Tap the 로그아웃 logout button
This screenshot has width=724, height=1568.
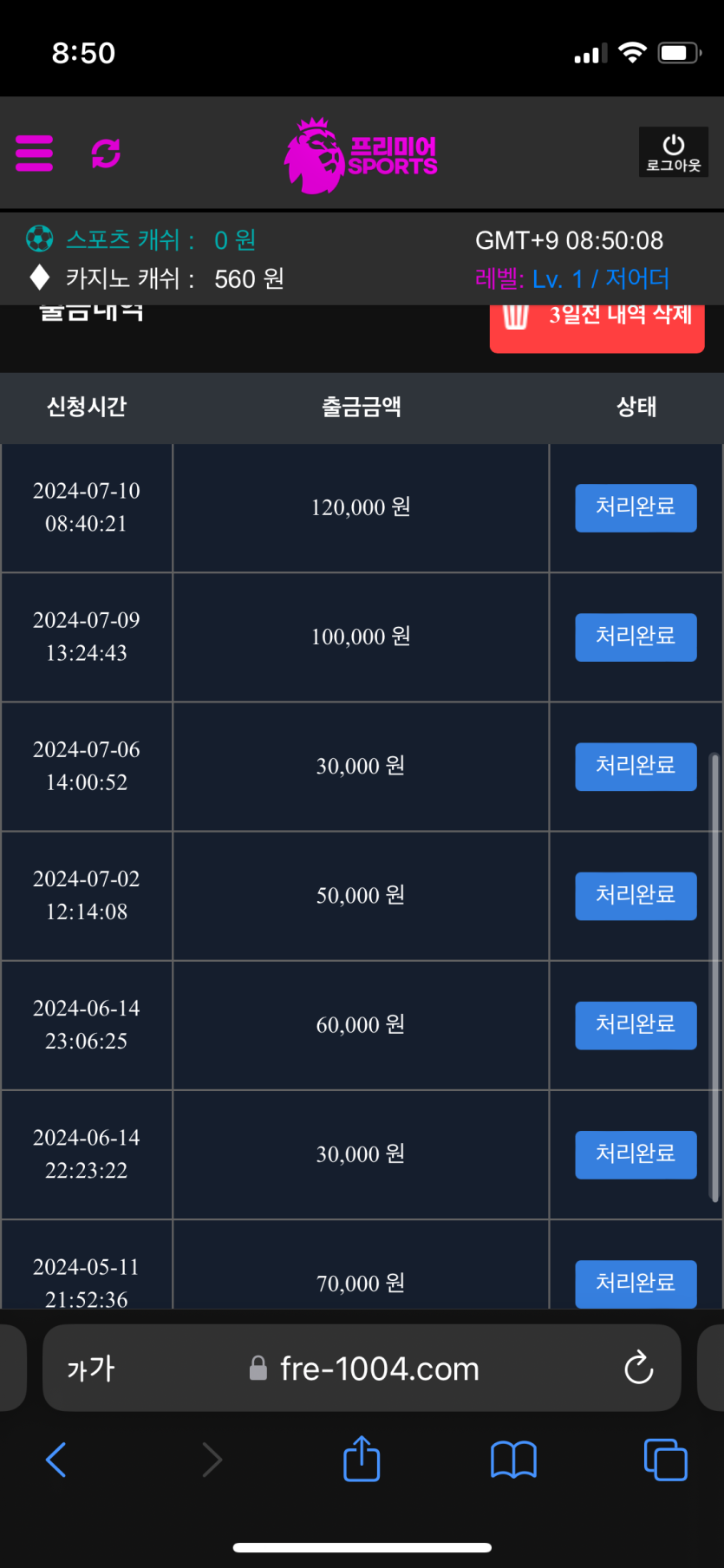674,152
